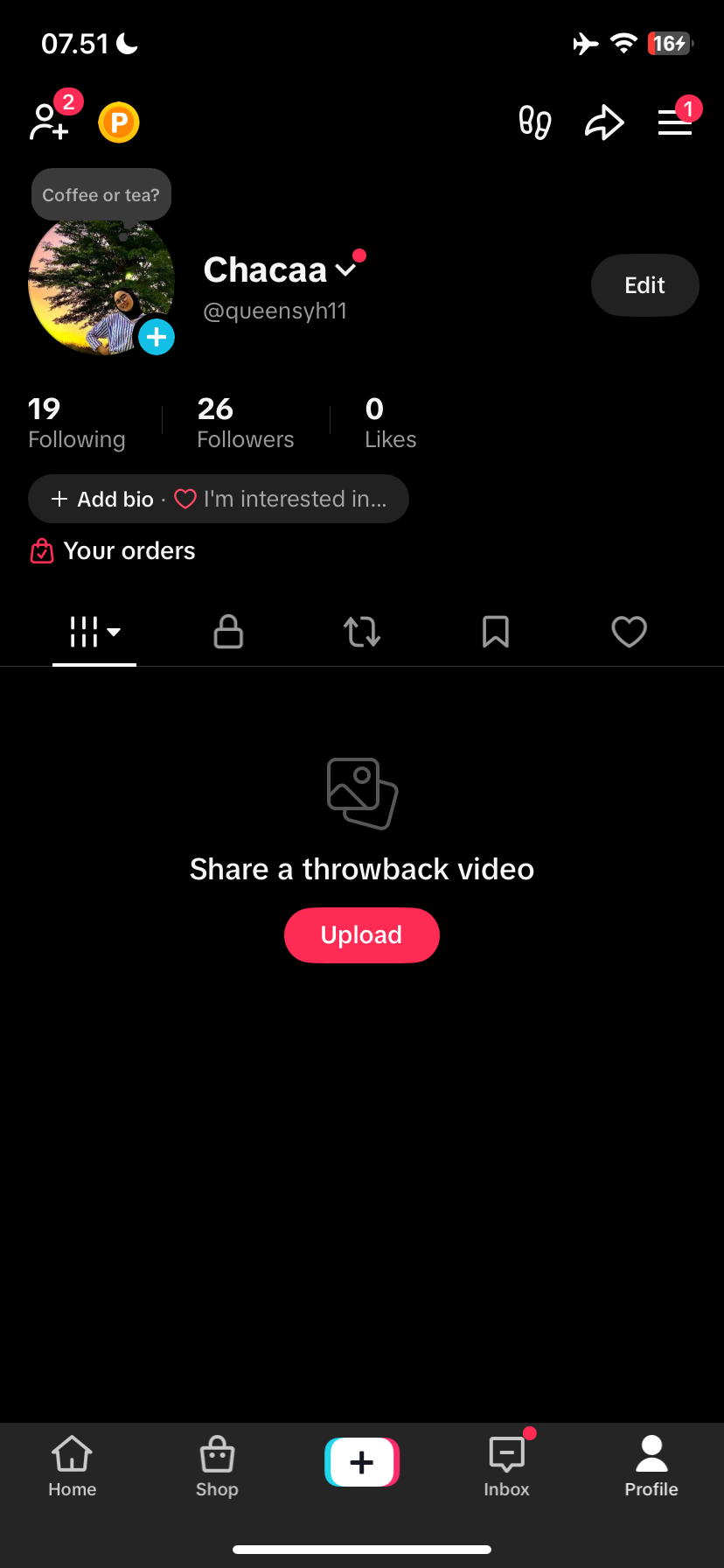Open the hamburger menu
The image size is (724, 1568).
pos(674,122)
